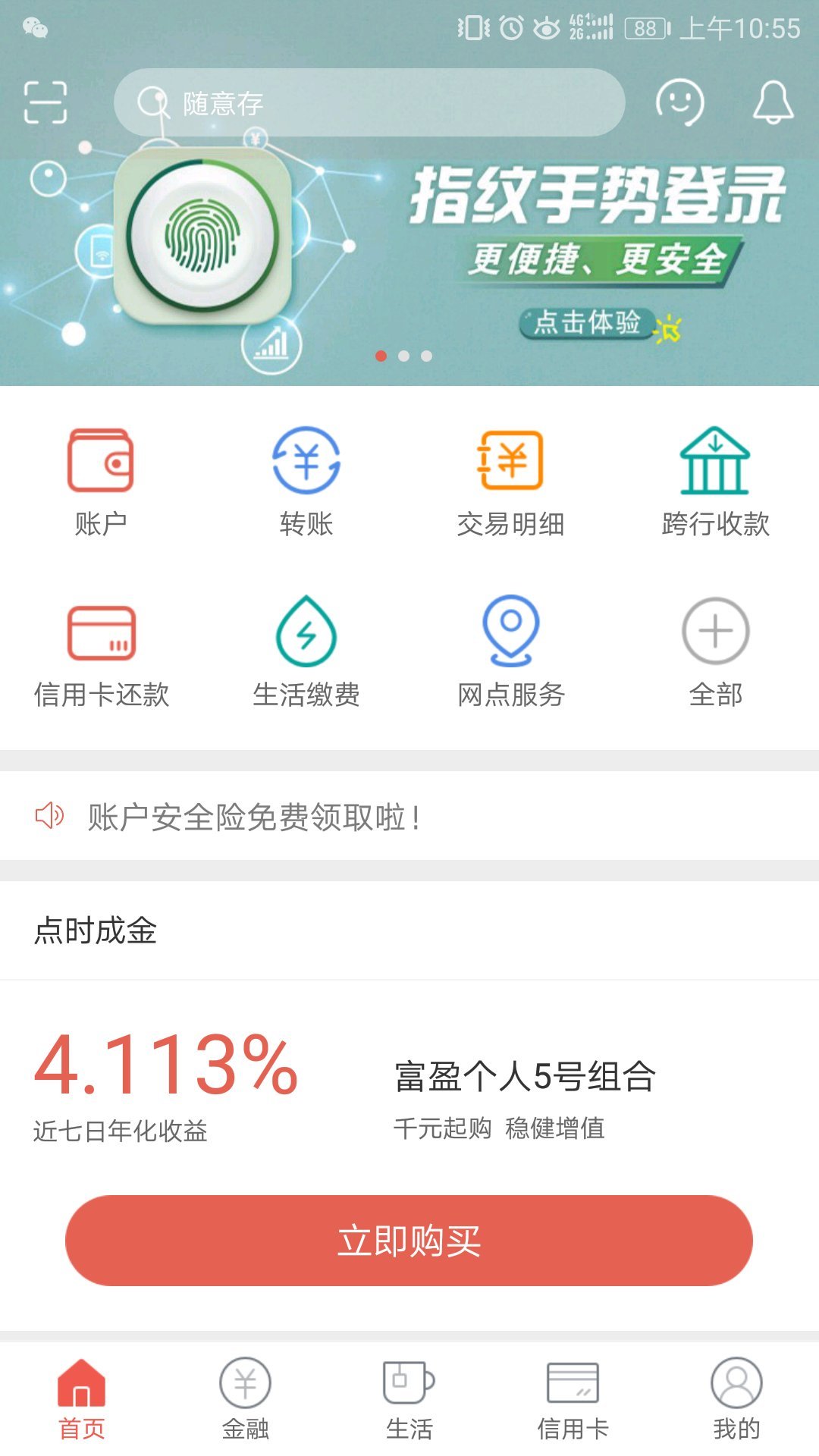Open the 账户安全险免费领取啦 announcement

409,816
